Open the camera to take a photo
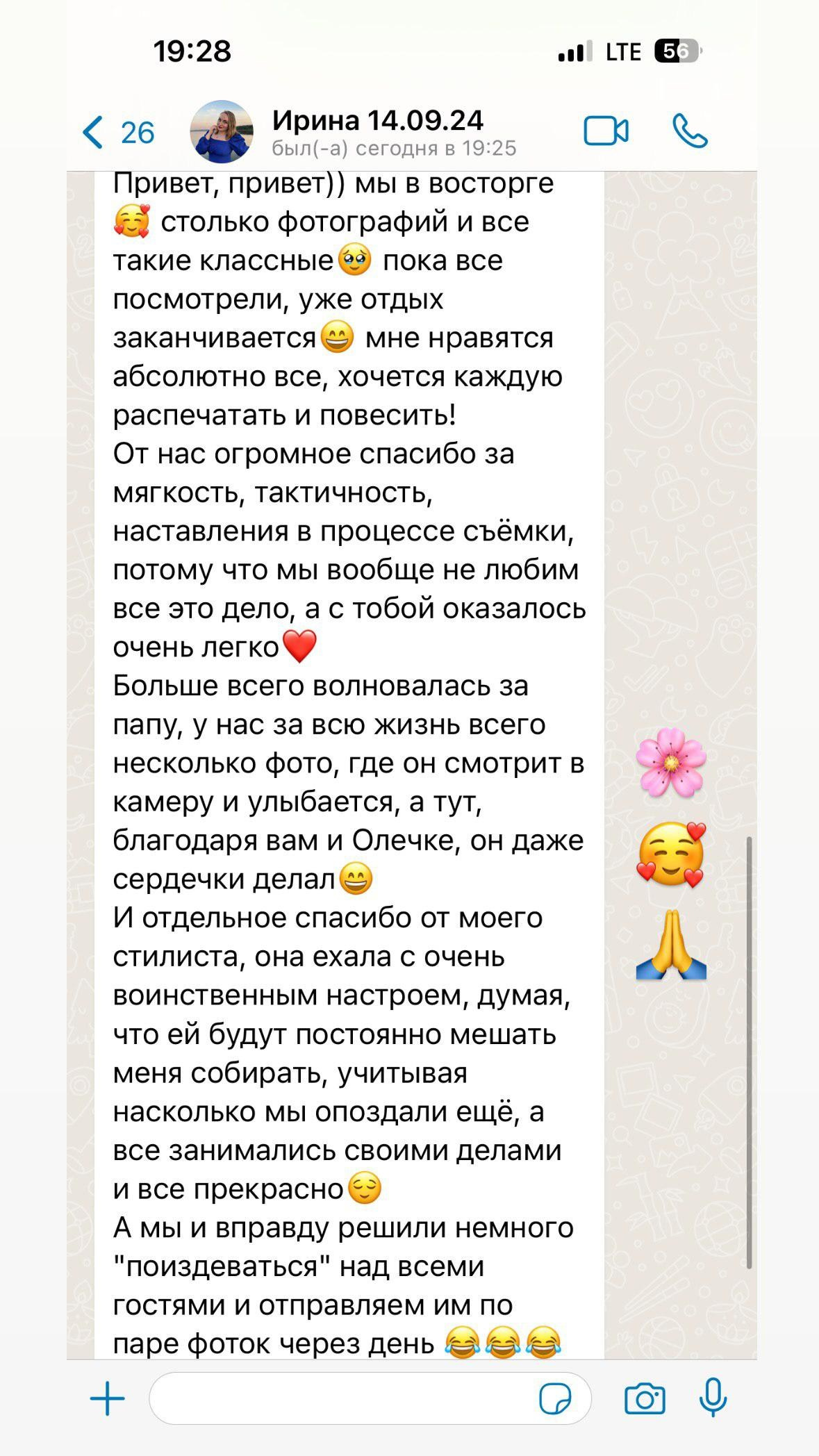 [x=645, y=1398]
